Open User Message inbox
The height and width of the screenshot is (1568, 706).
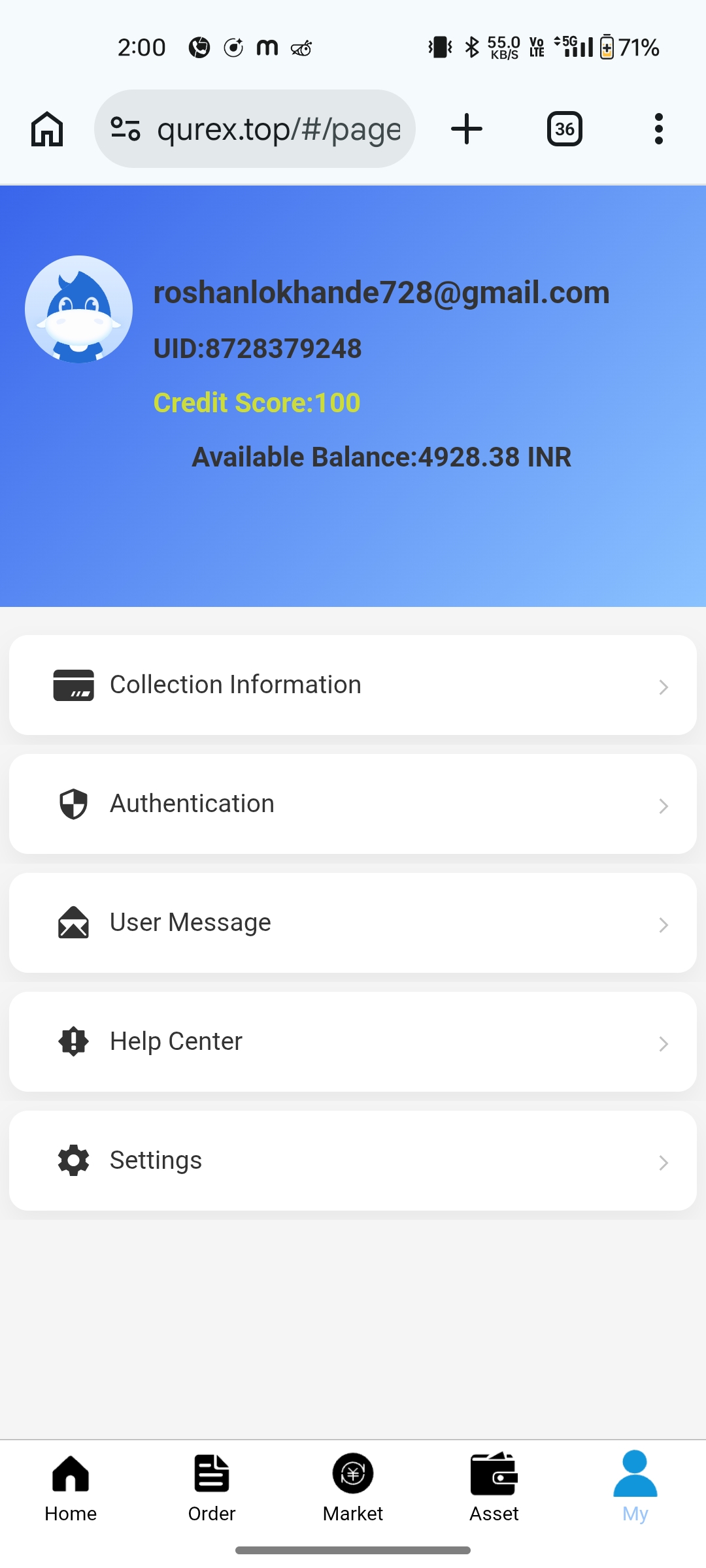tap(353, 923)
